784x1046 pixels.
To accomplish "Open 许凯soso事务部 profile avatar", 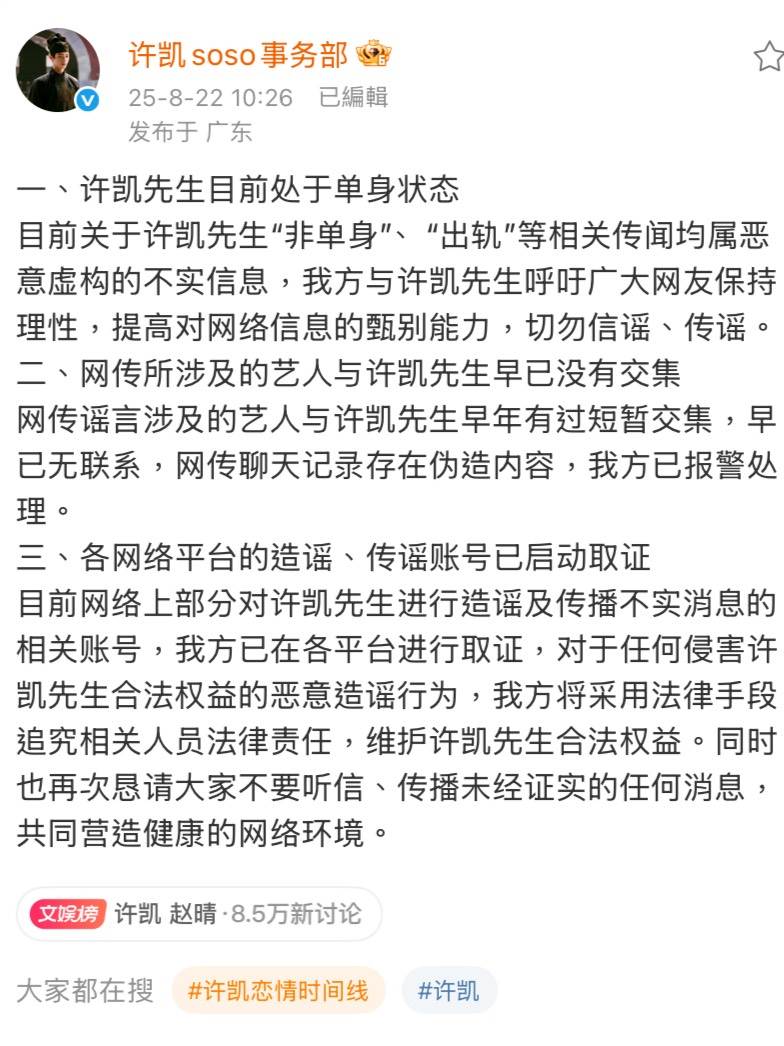I will (x=58, y=70).
